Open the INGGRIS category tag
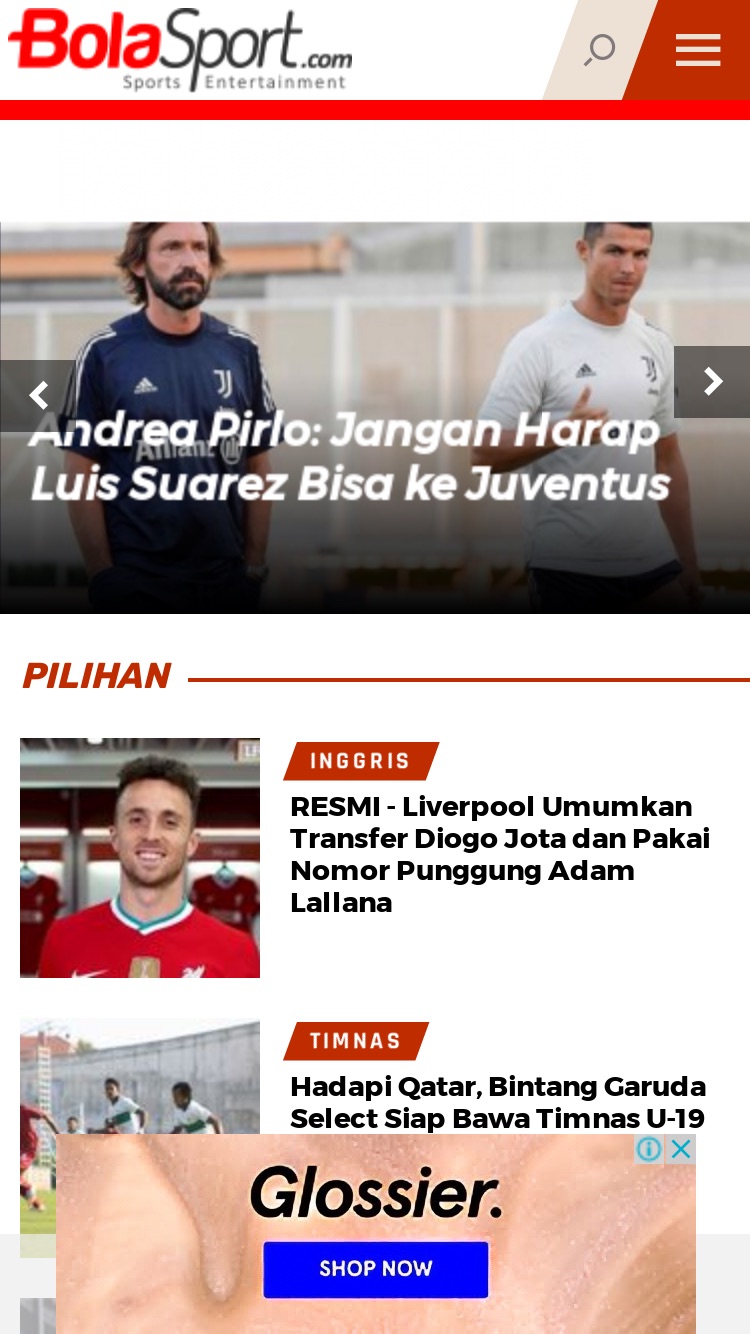 [361, 761]
